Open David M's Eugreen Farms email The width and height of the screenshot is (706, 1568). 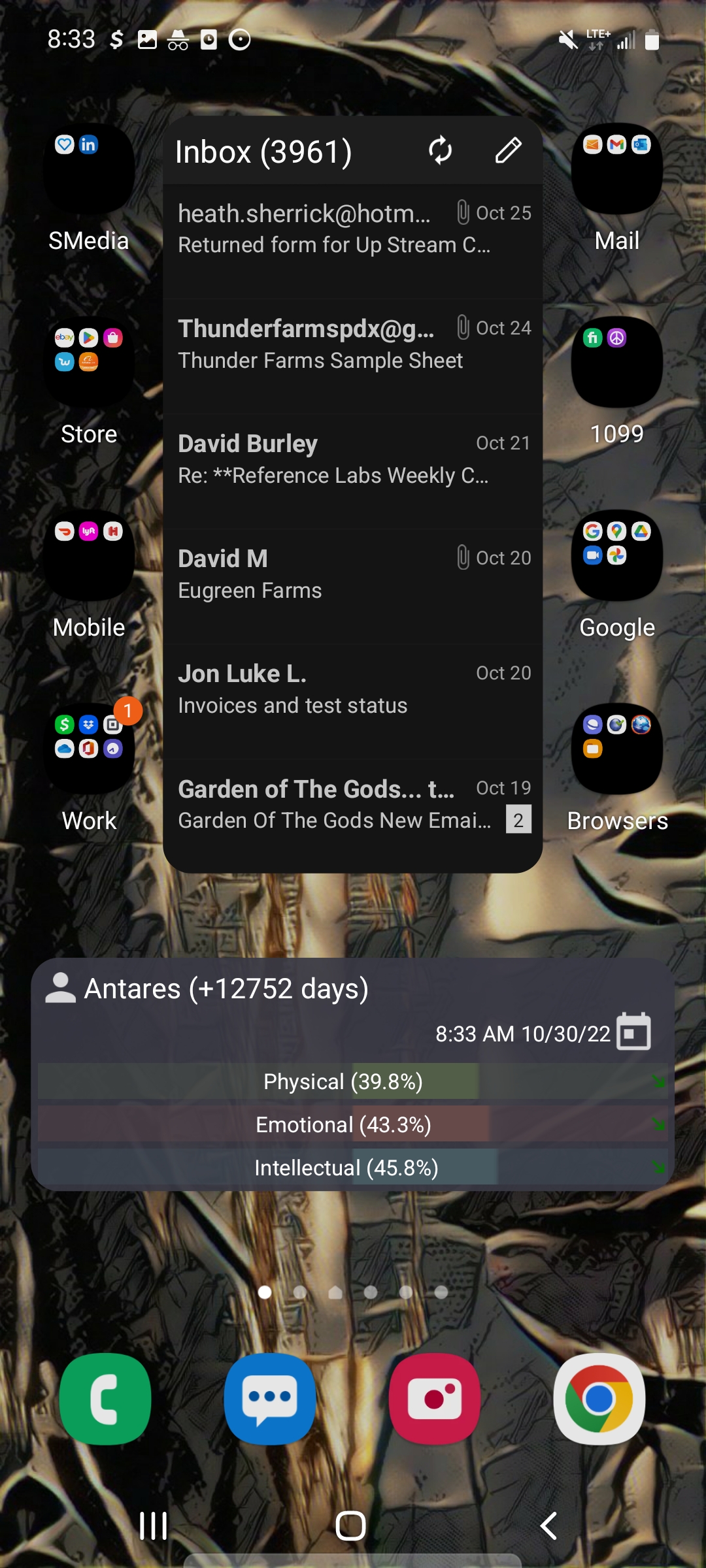coord(353,574)
